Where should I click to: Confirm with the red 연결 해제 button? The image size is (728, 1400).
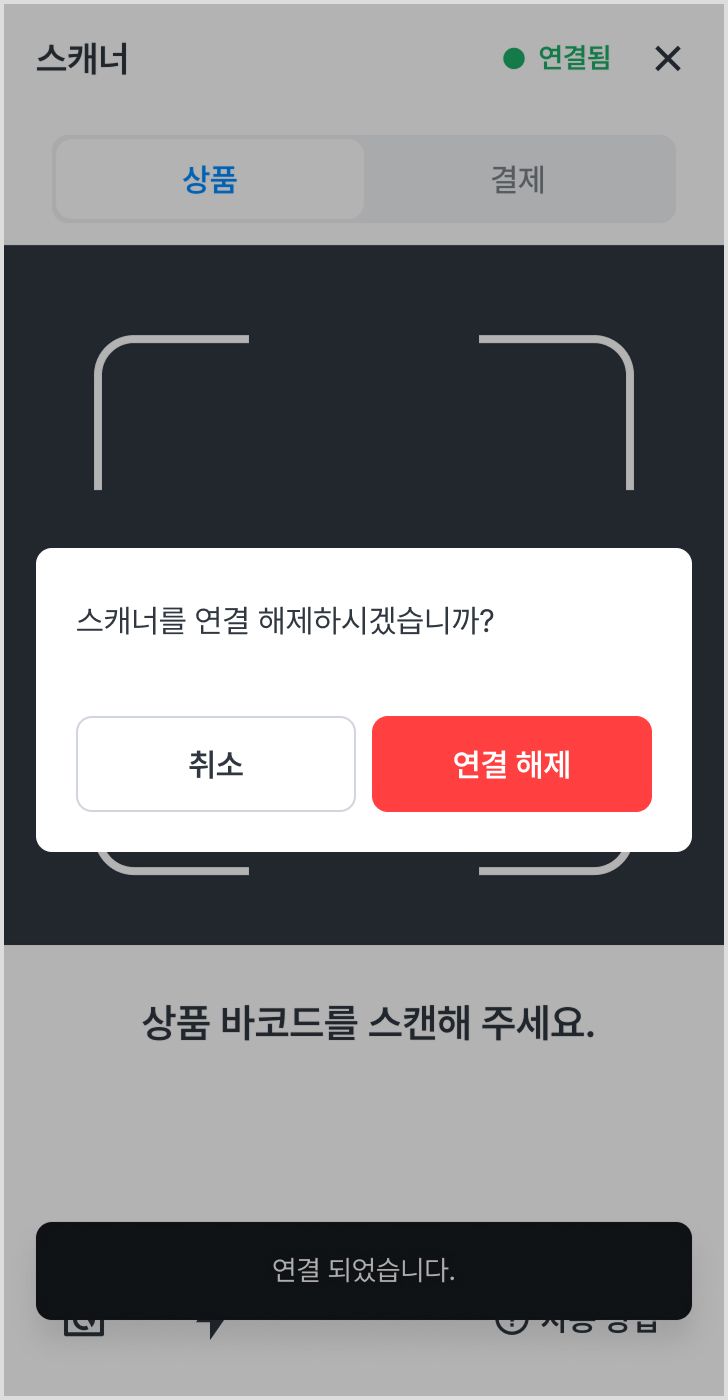point(512,764)
